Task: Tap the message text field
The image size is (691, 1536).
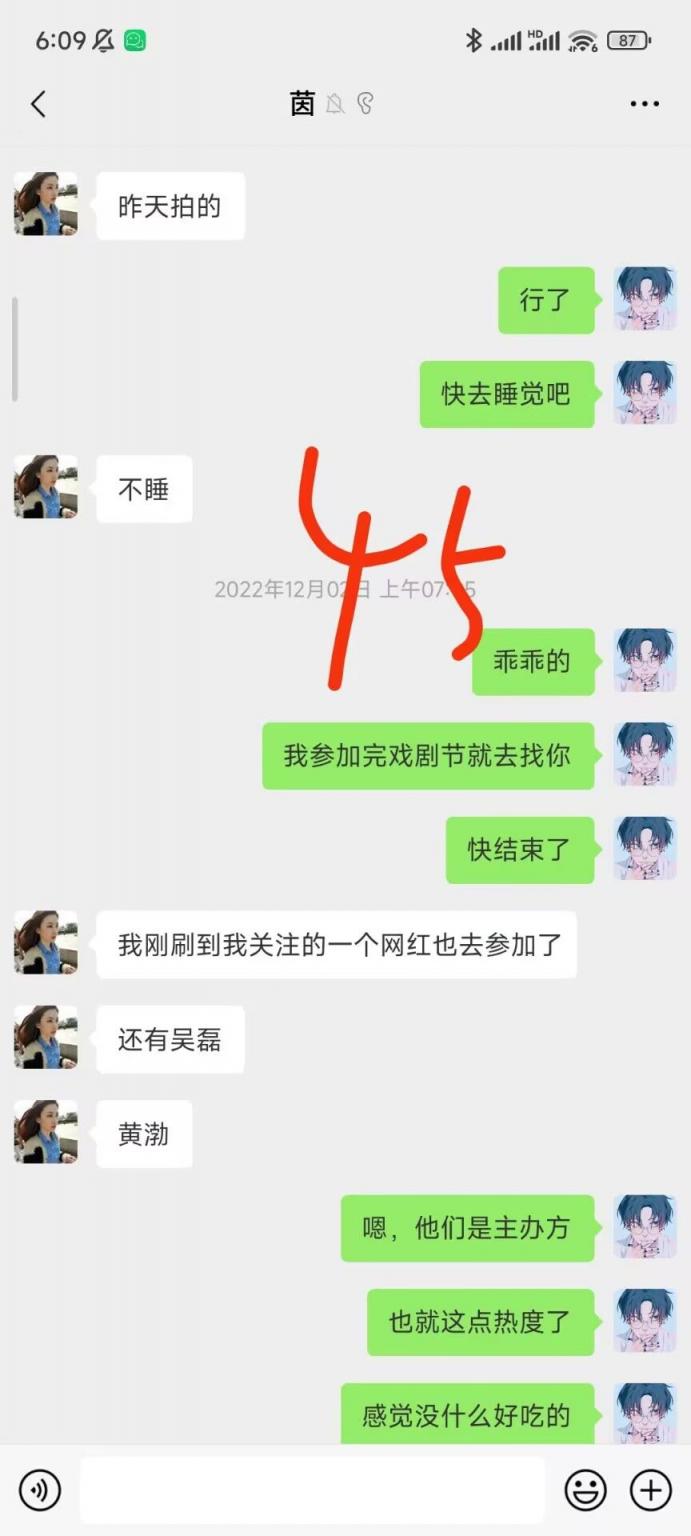Action: pos(312,1490)
